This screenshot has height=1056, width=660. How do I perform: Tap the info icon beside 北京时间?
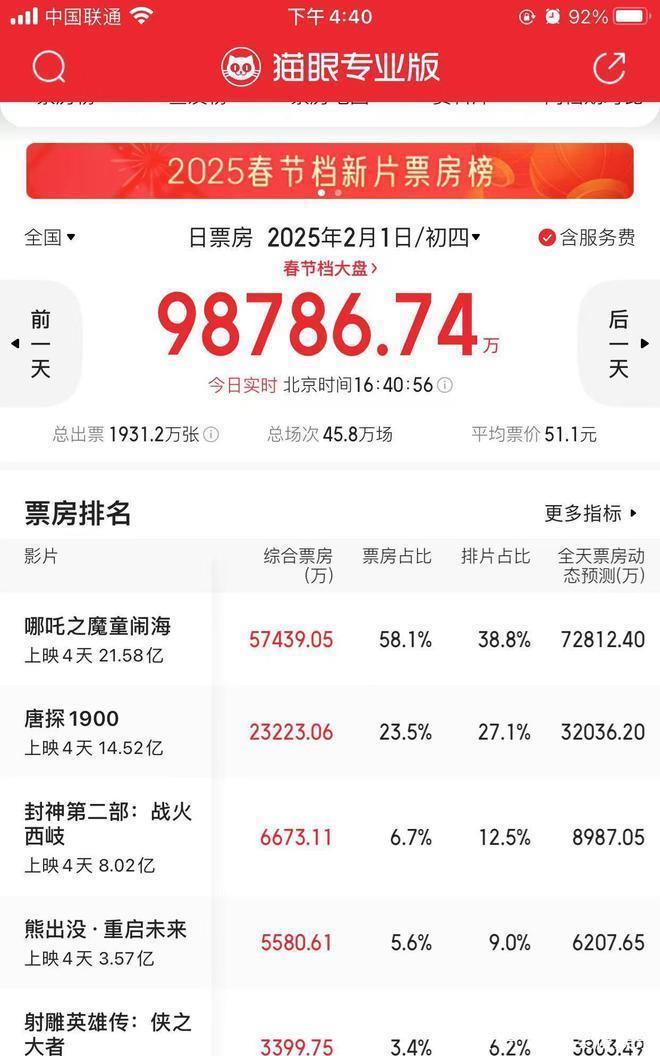446,385
